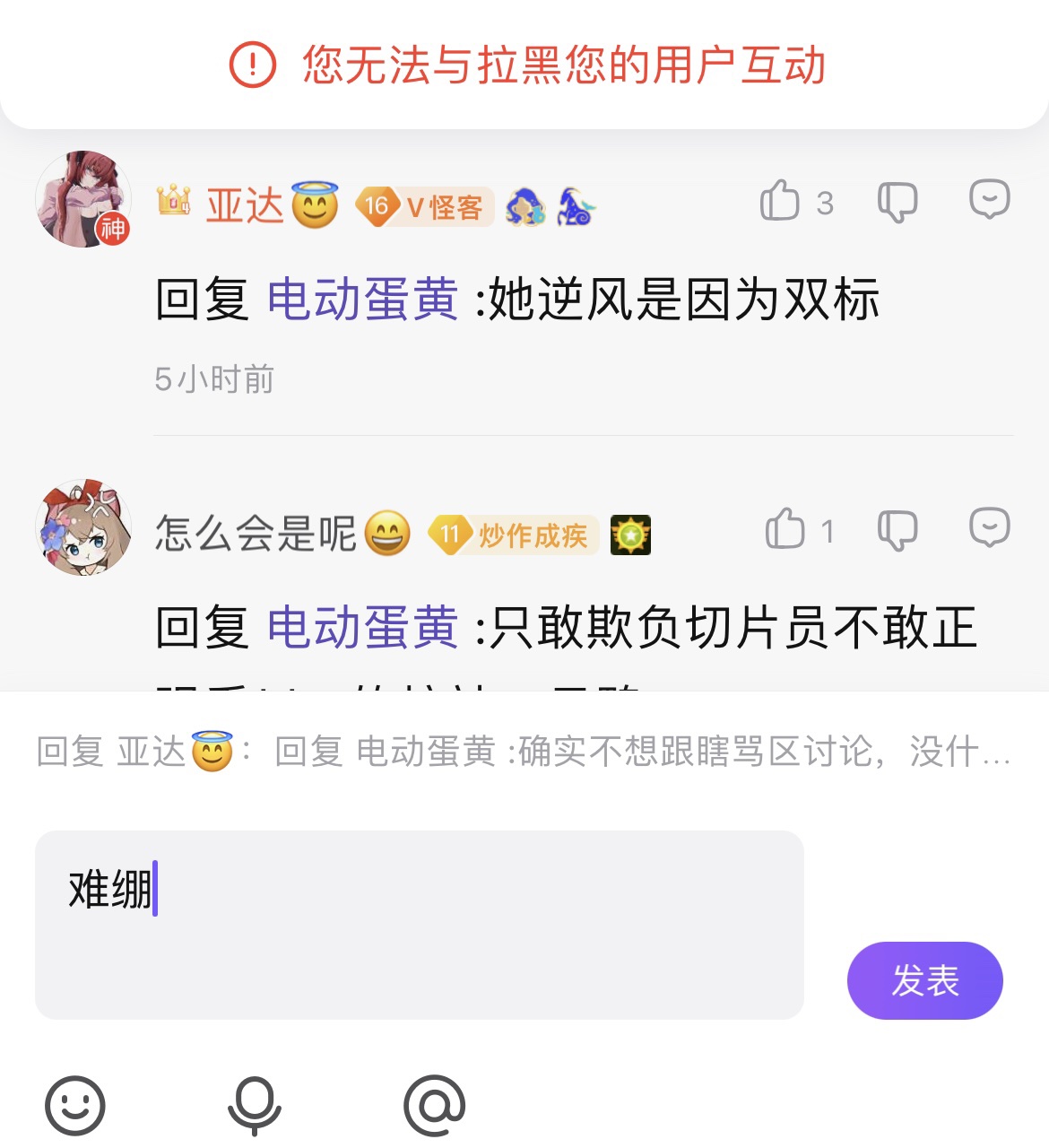Image resolution: width=1049 pixels, height=1148 pixels.
Task: Like 怎么会是呢's comment
Action: [x=785, y=529]
